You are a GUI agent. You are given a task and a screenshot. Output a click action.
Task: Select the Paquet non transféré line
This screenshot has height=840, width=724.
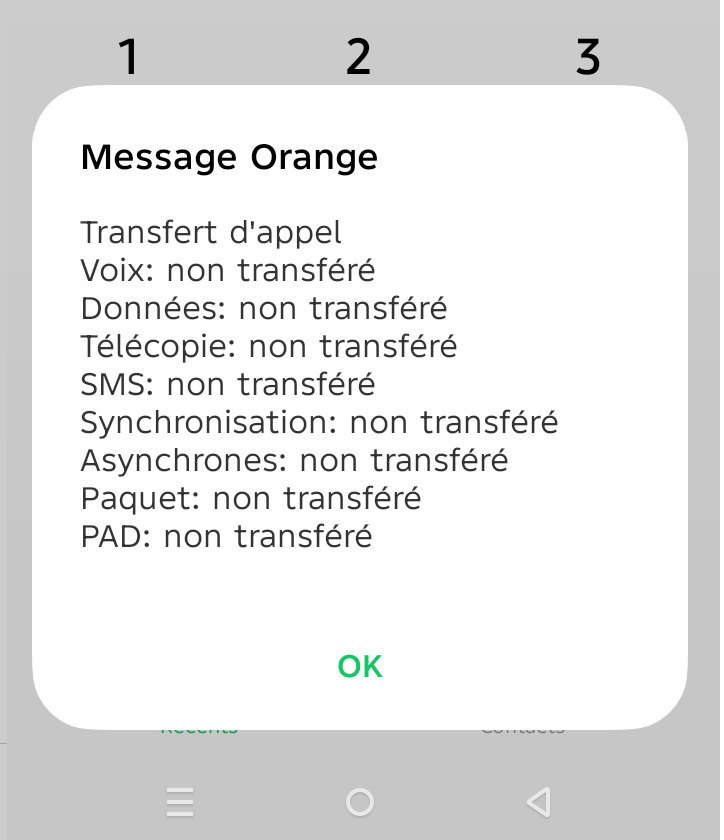250,498
